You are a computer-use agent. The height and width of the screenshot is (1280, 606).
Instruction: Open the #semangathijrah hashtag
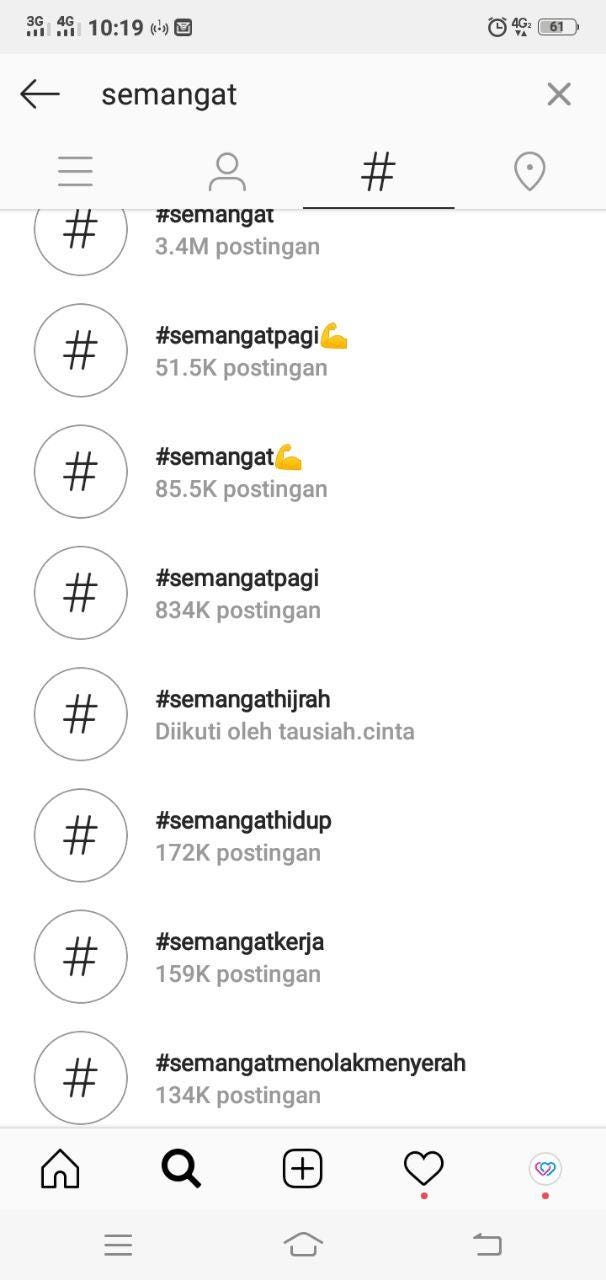click(303, 714)
